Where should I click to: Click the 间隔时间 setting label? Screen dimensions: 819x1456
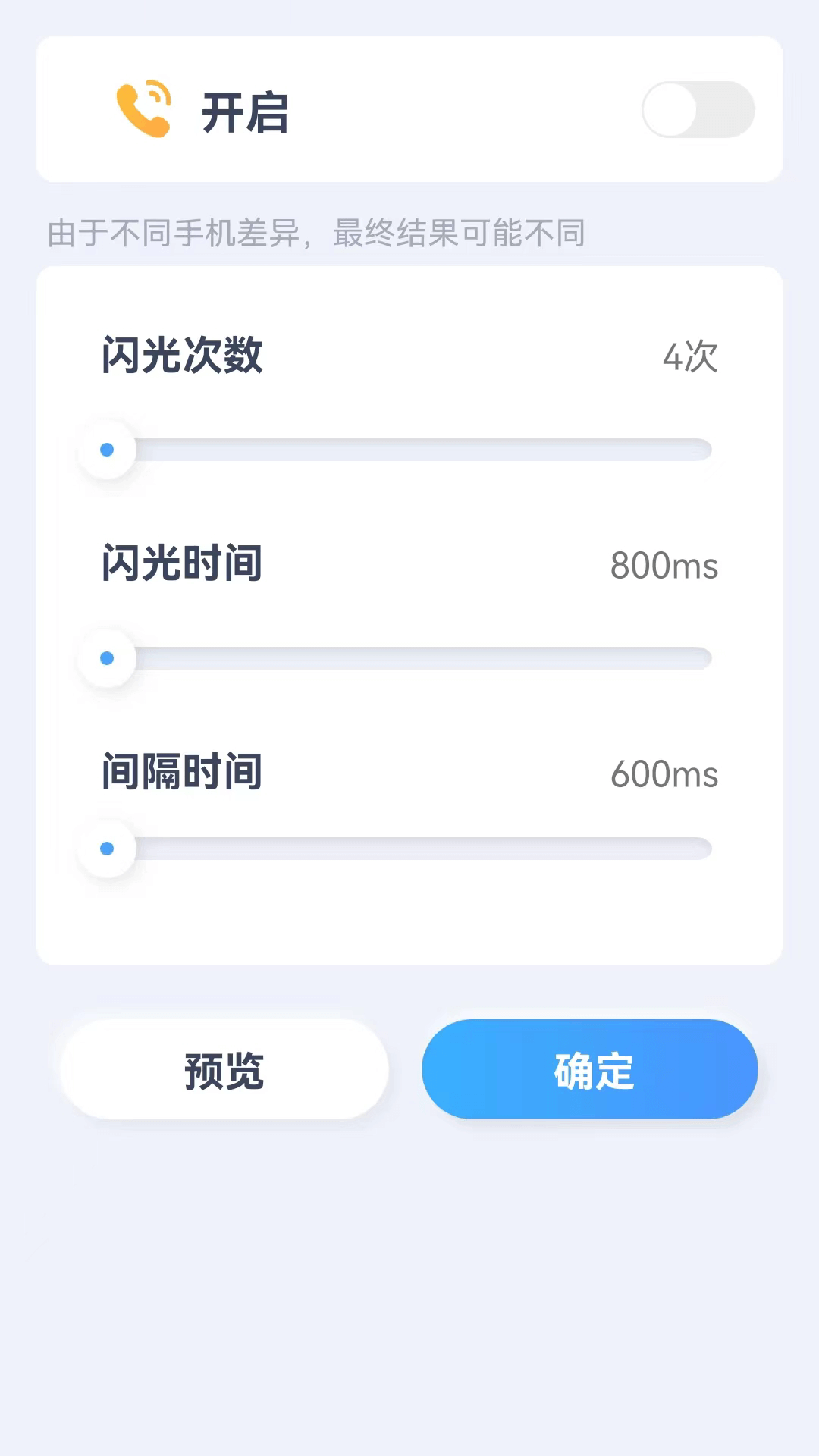click(x=182, y=773)
